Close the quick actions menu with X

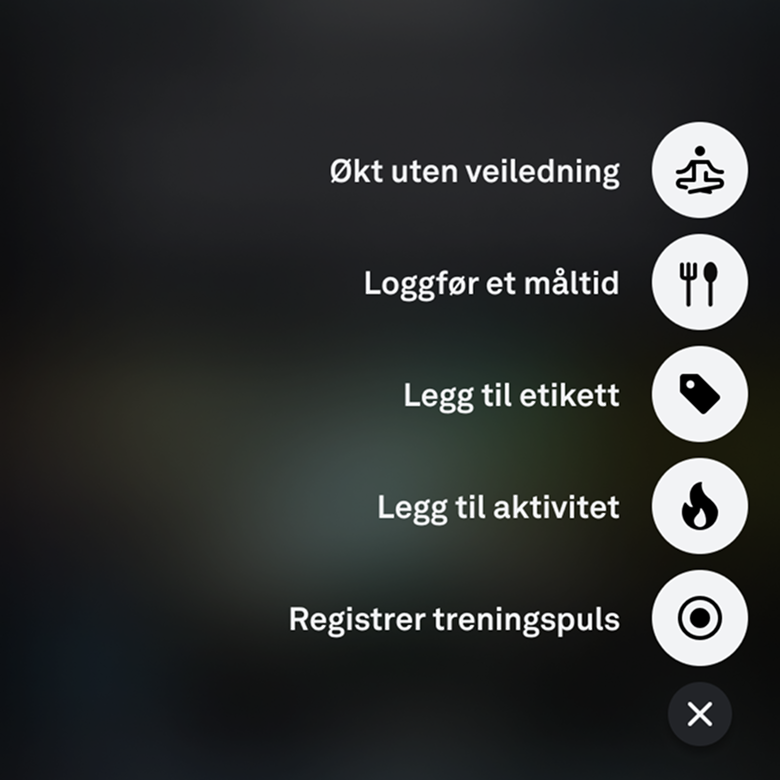tap(699, 713)
